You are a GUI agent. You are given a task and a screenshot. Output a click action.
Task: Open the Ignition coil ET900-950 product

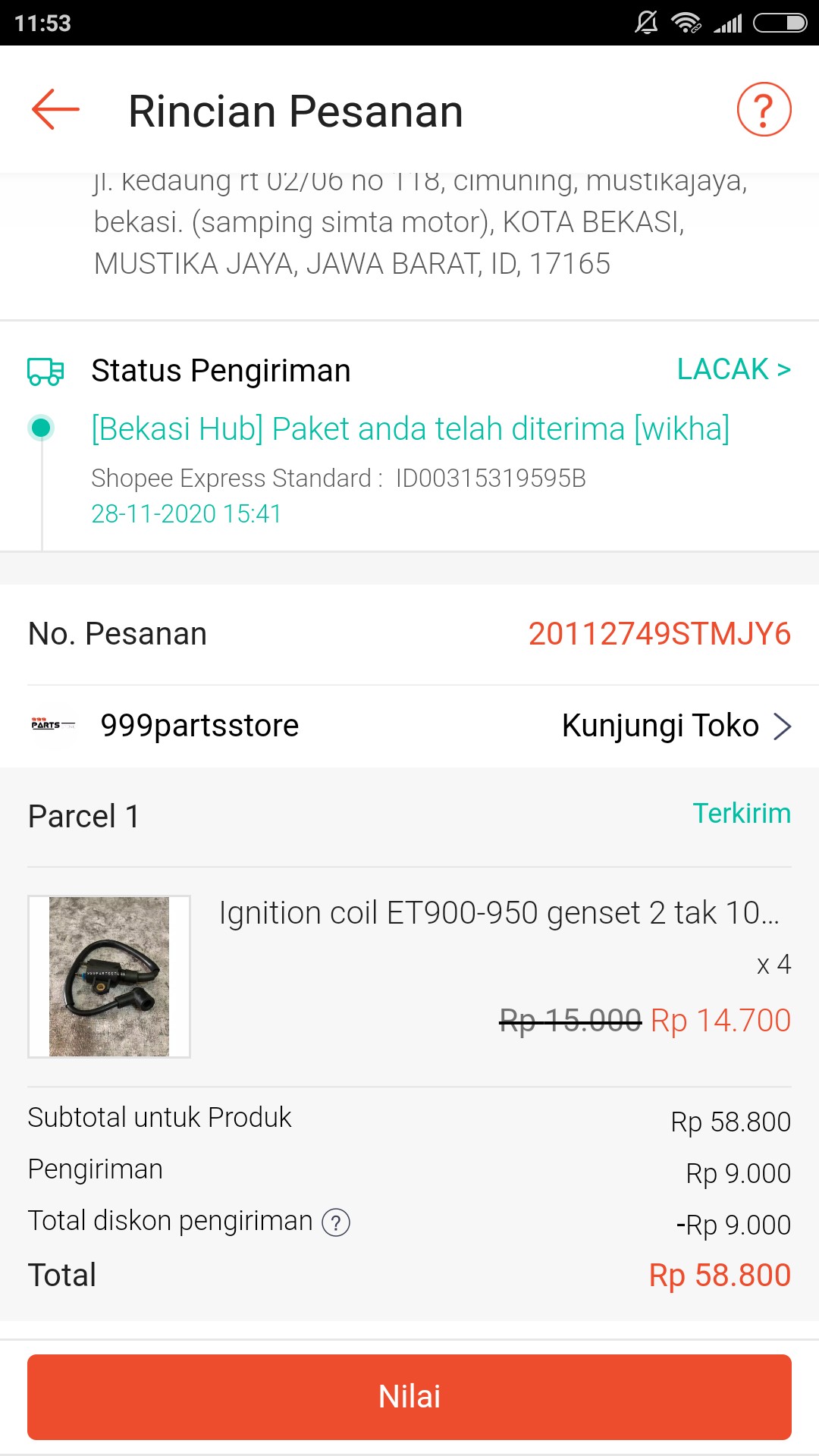pos(498,913)
